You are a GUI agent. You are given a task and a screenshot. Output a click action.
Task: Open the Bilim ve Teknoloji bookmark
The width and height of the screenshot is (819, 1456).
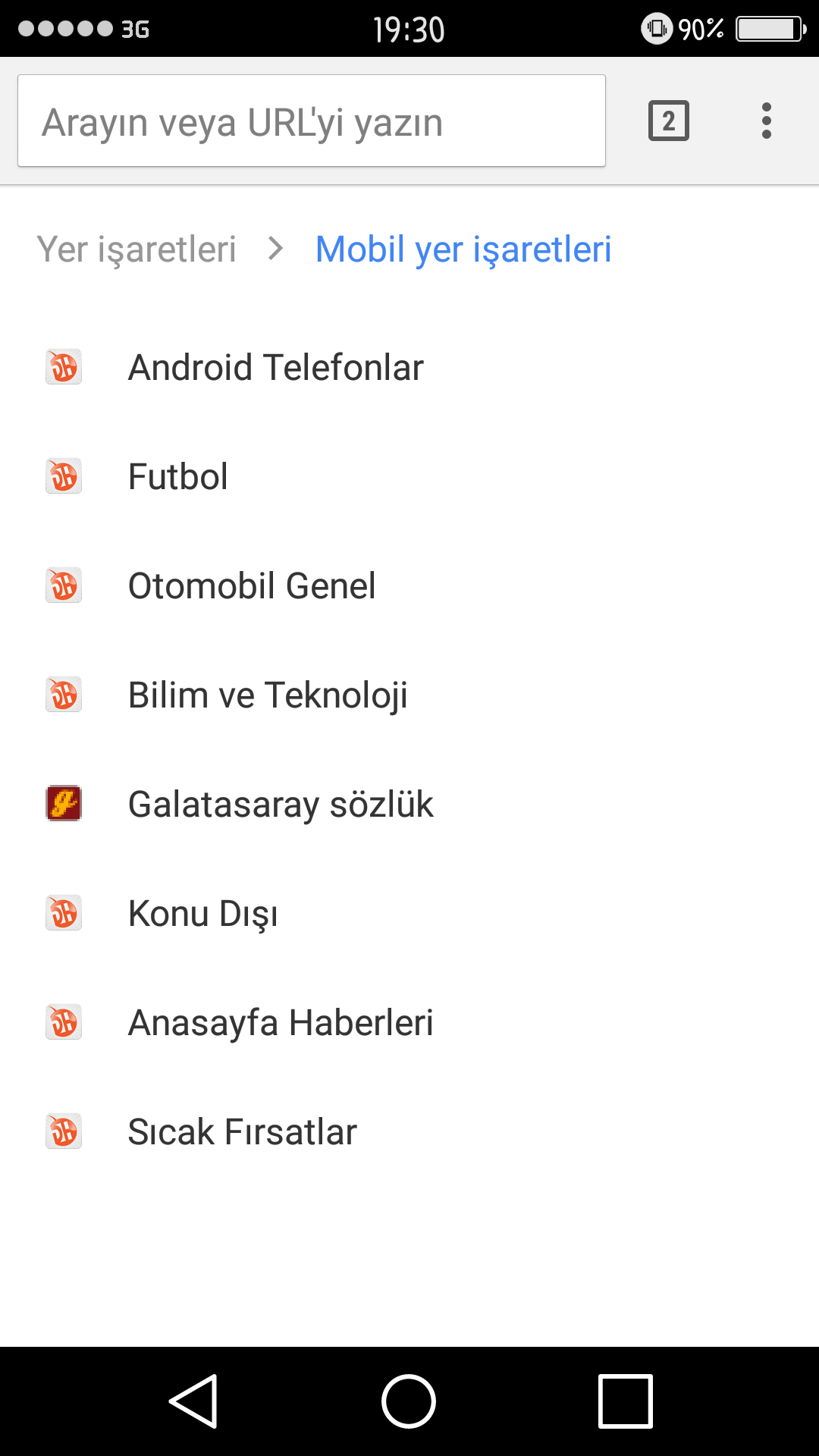(409, 695)
